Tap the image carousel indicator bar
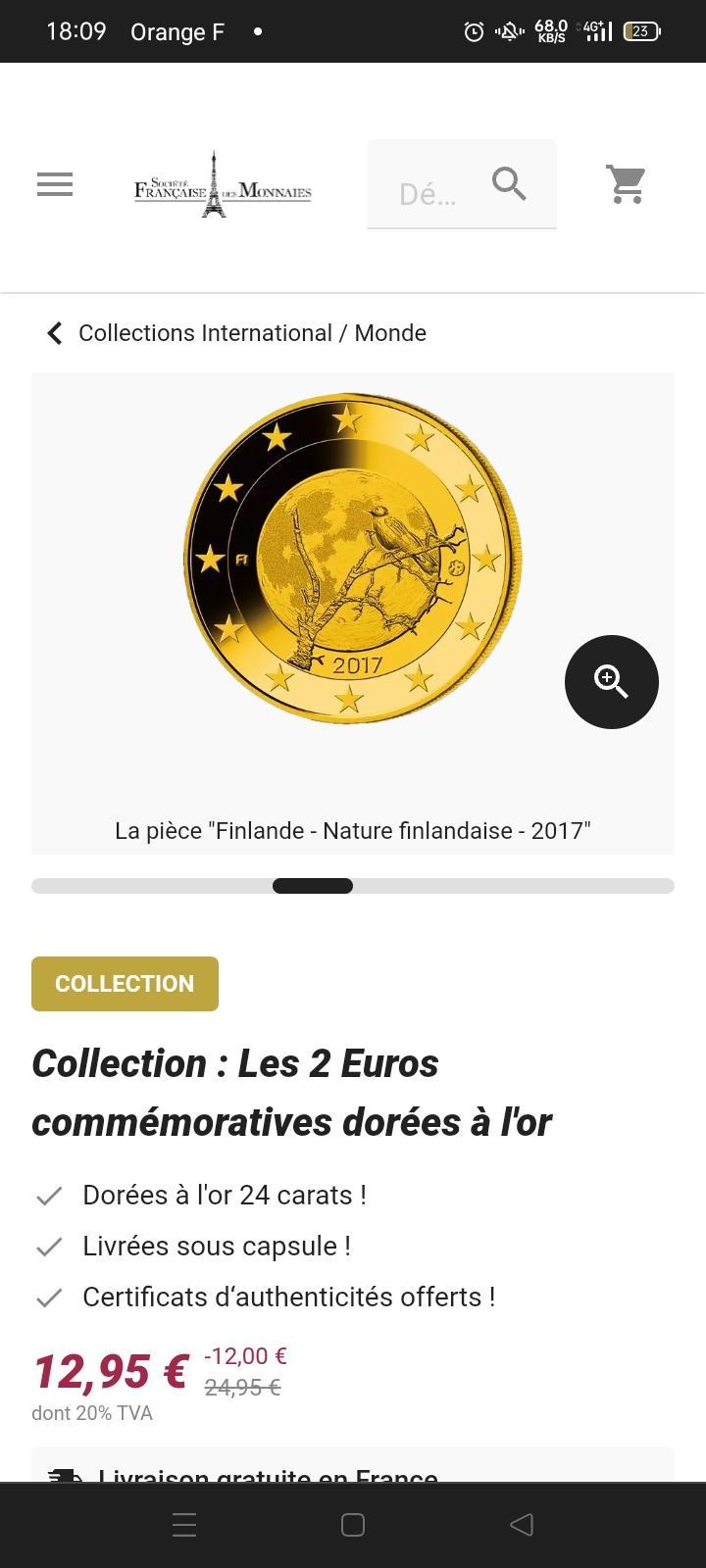The image size is (706, 1568). (353, 886)
